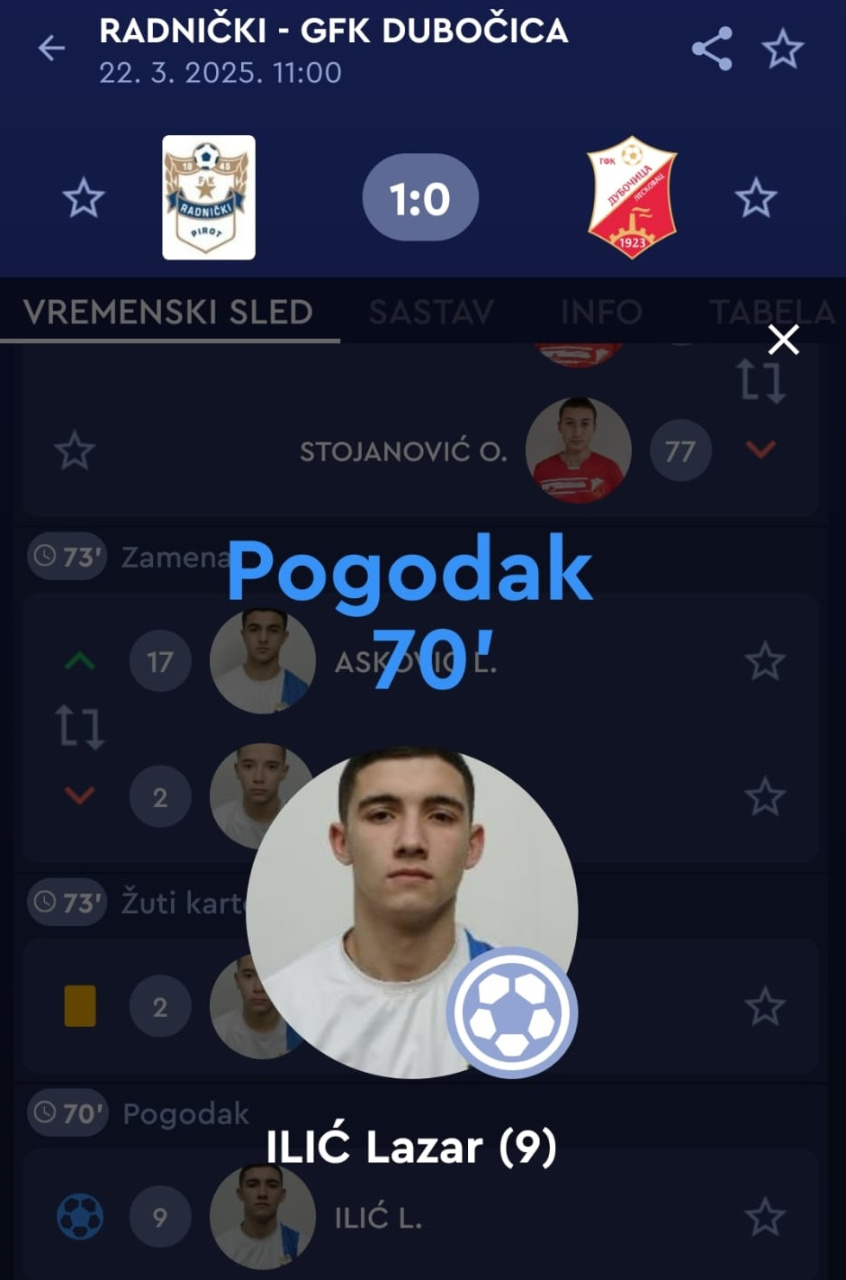The height and width of the screenshot is (1280, 846).
Task: Favorite the Radnički Pirot team
Action: (x=84, y=198)
